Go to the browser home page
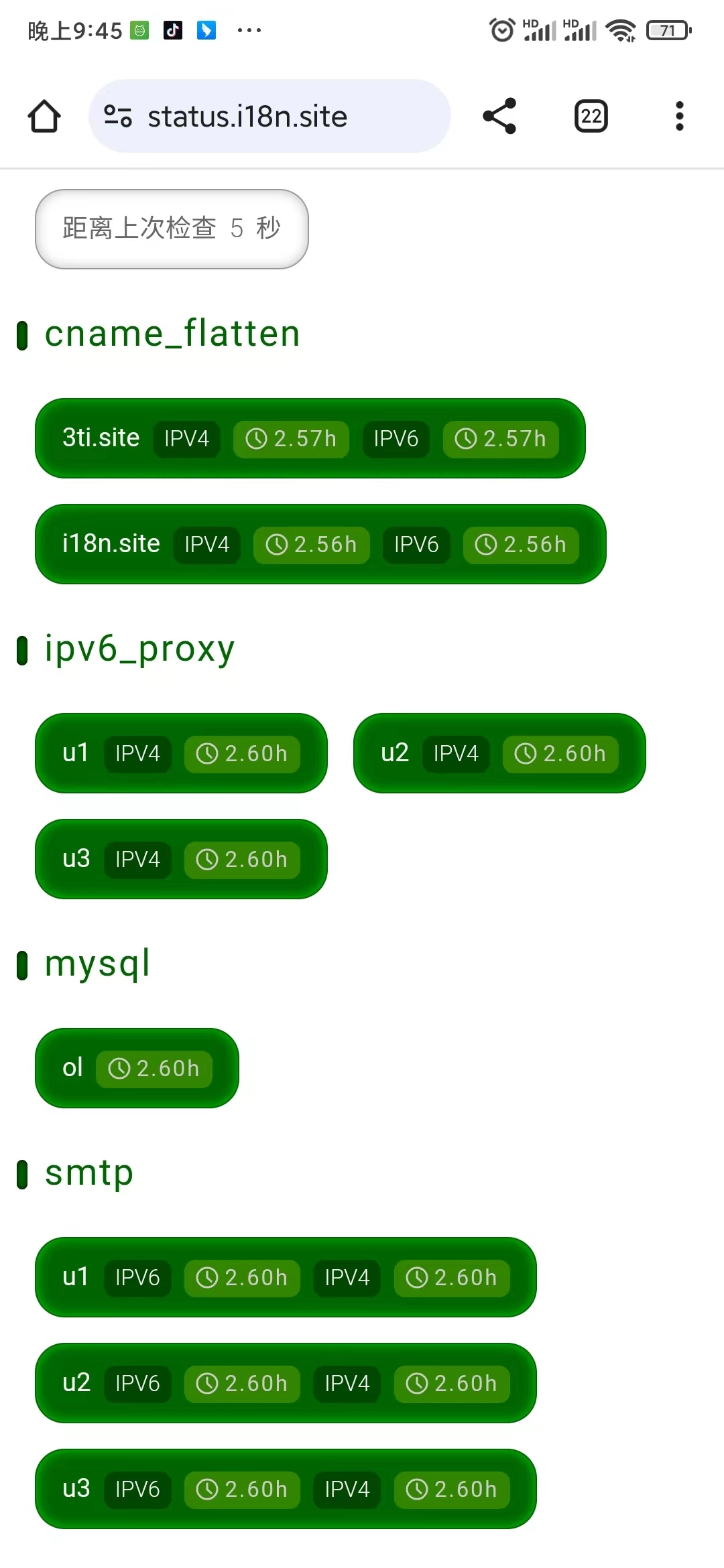Image resolution: width=724 pixels, height=1568 pixels. point(44,117)
